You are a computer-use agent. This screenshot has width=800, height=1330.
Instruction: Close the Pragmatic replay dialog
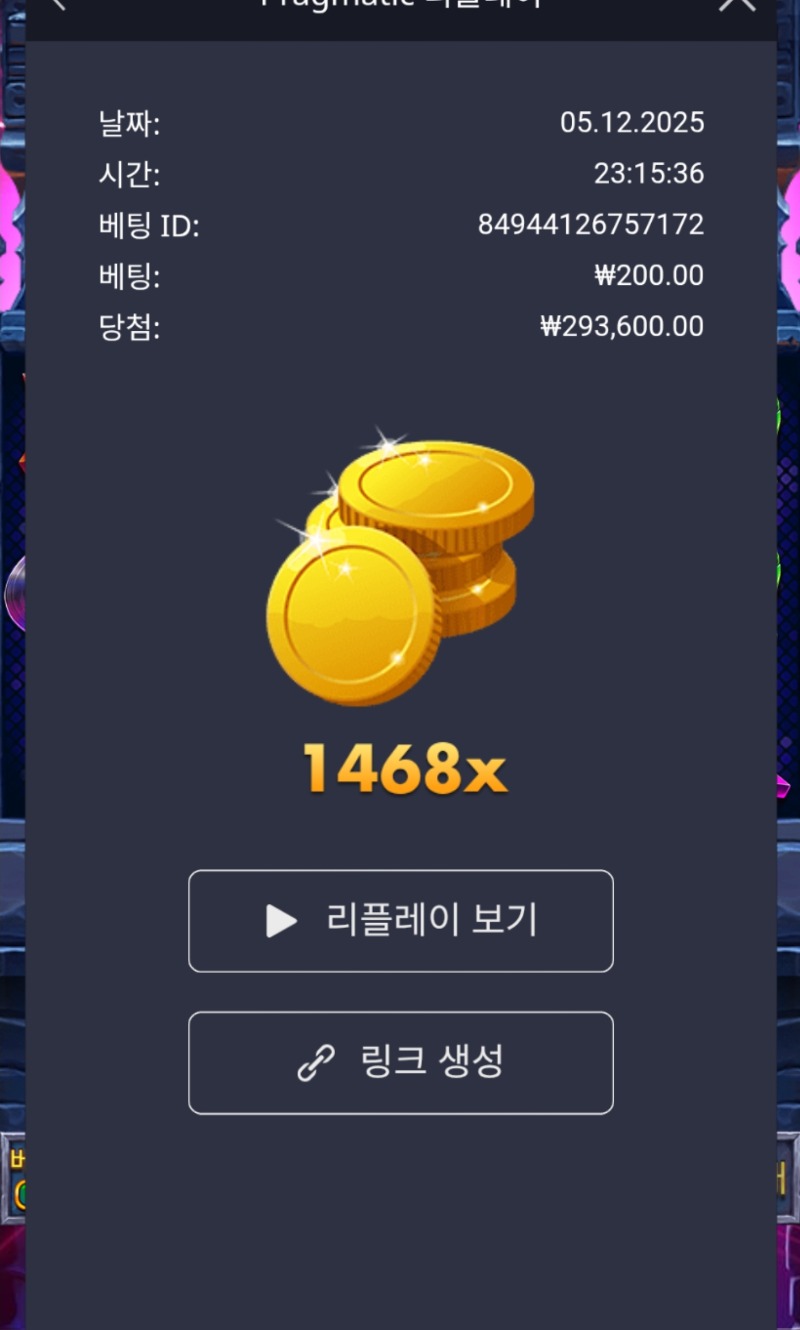point(737,4)
